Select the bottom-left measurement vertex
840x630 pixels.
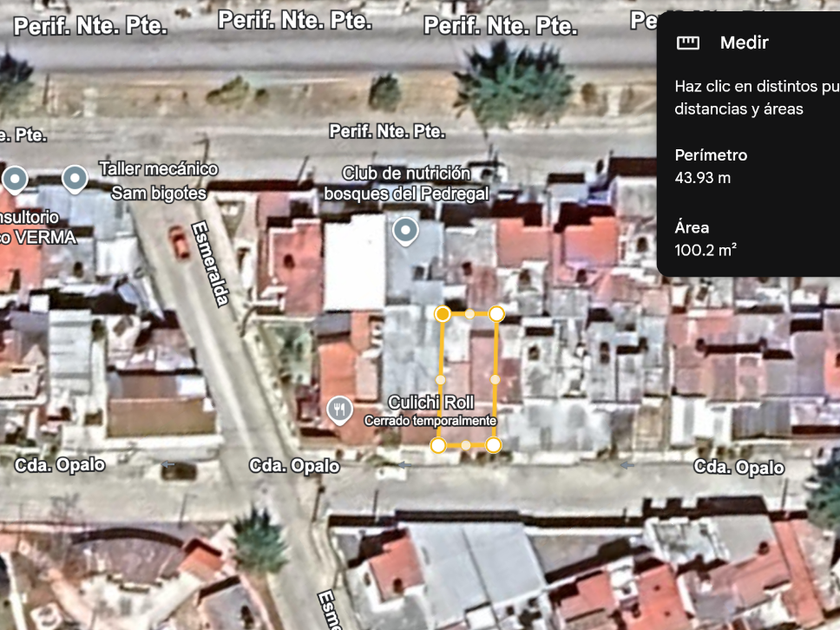click(x=438, y=445)
